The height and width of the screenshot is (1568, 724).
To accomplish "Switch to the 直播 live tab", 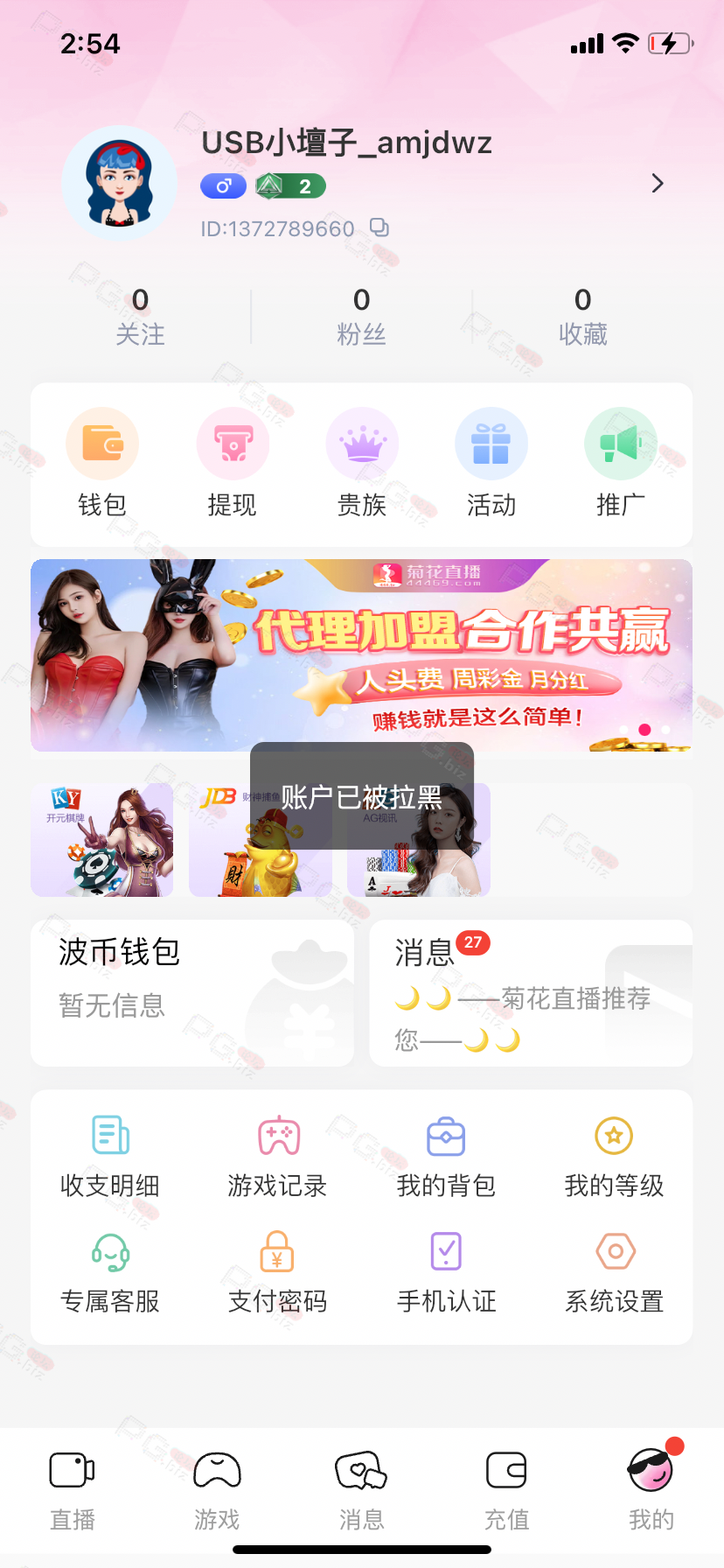I will 73,1490.
